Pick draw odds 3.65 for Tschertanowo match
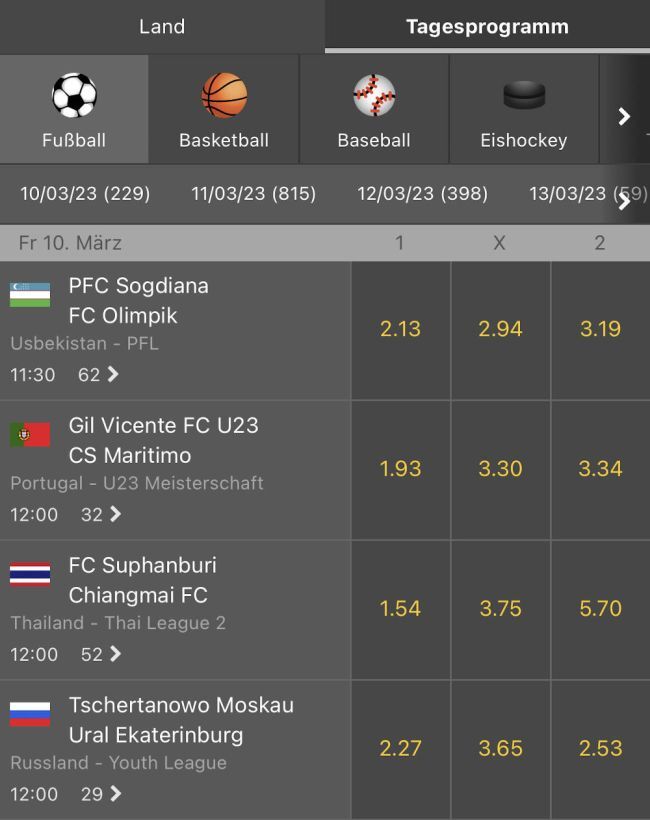 (500, 749)
